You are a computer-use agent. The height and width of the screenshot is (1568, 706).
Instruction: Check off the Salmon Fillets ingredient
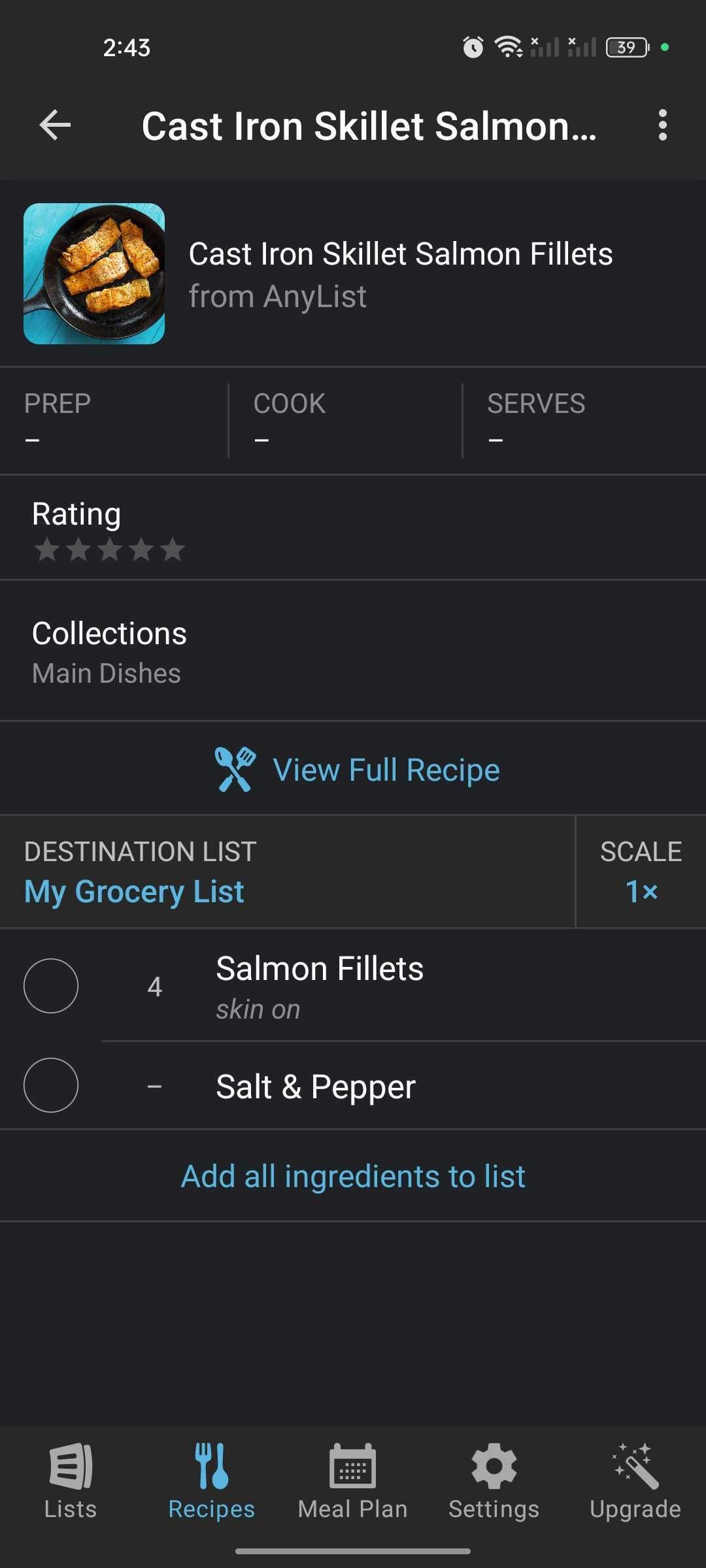(51, 986)
